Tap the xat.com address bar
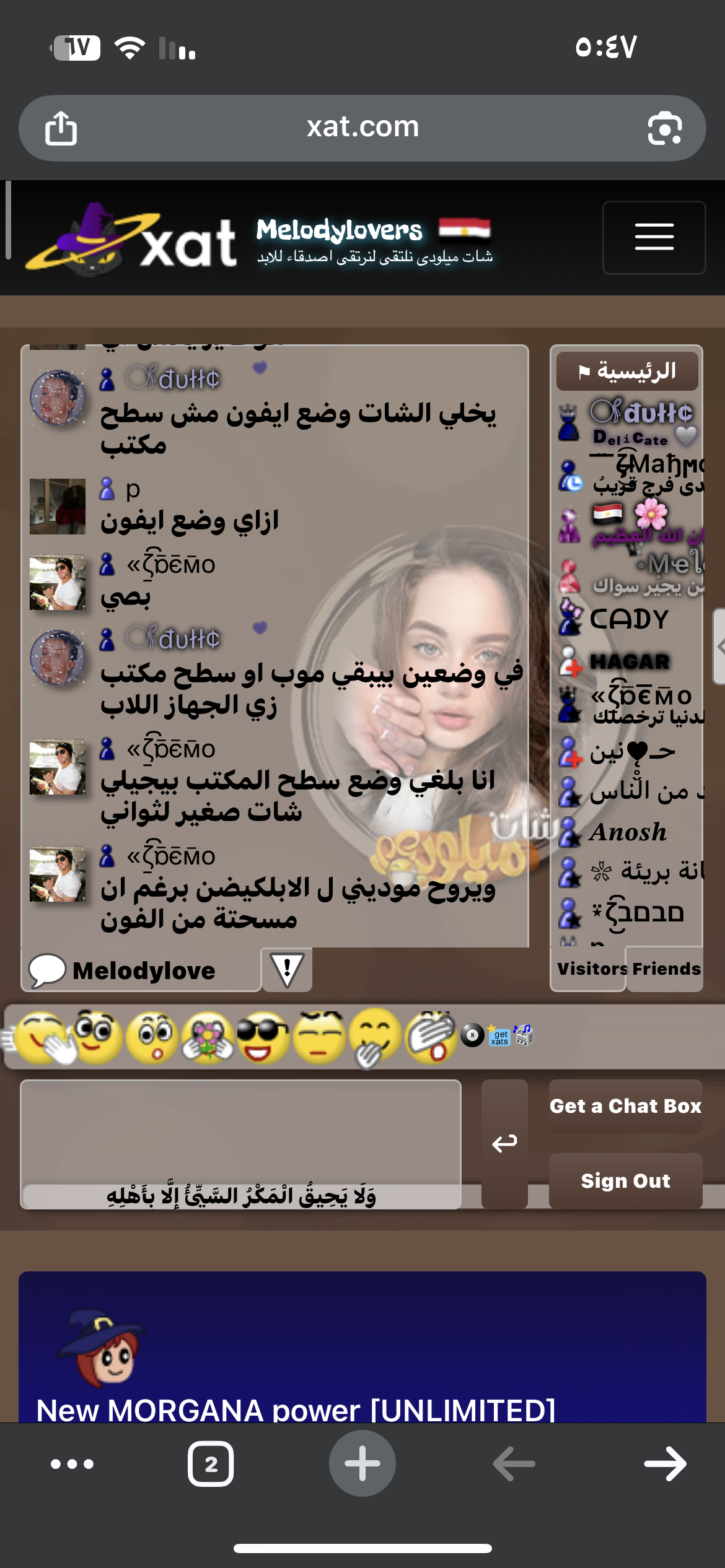 click(x=362, y=128)
